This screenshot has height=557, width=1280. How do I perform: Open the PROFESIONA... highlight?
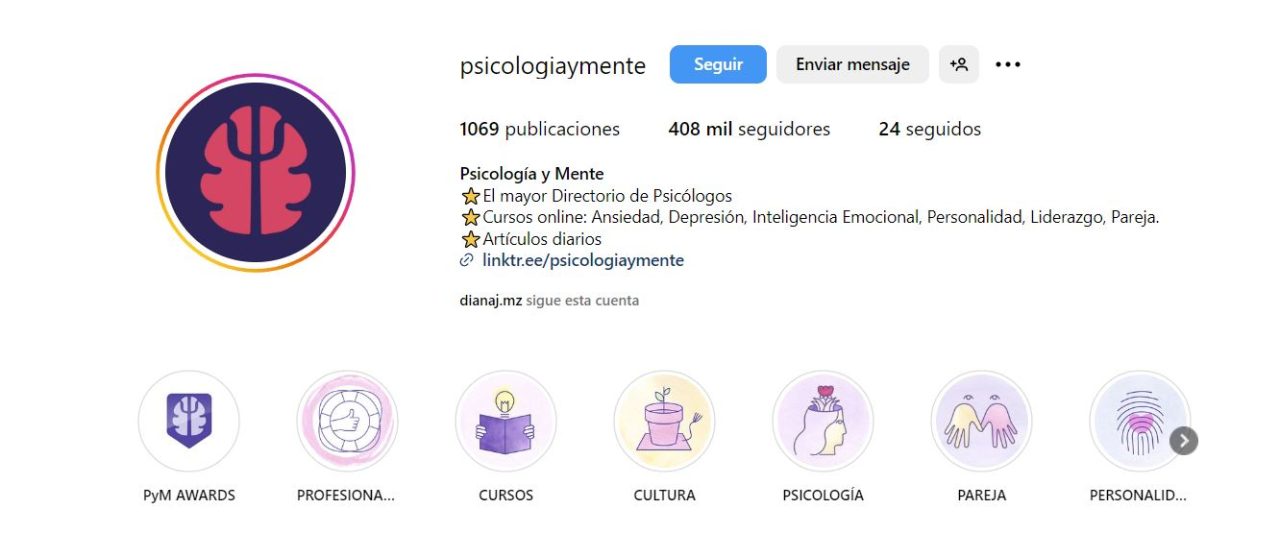[x=347, y=421]
